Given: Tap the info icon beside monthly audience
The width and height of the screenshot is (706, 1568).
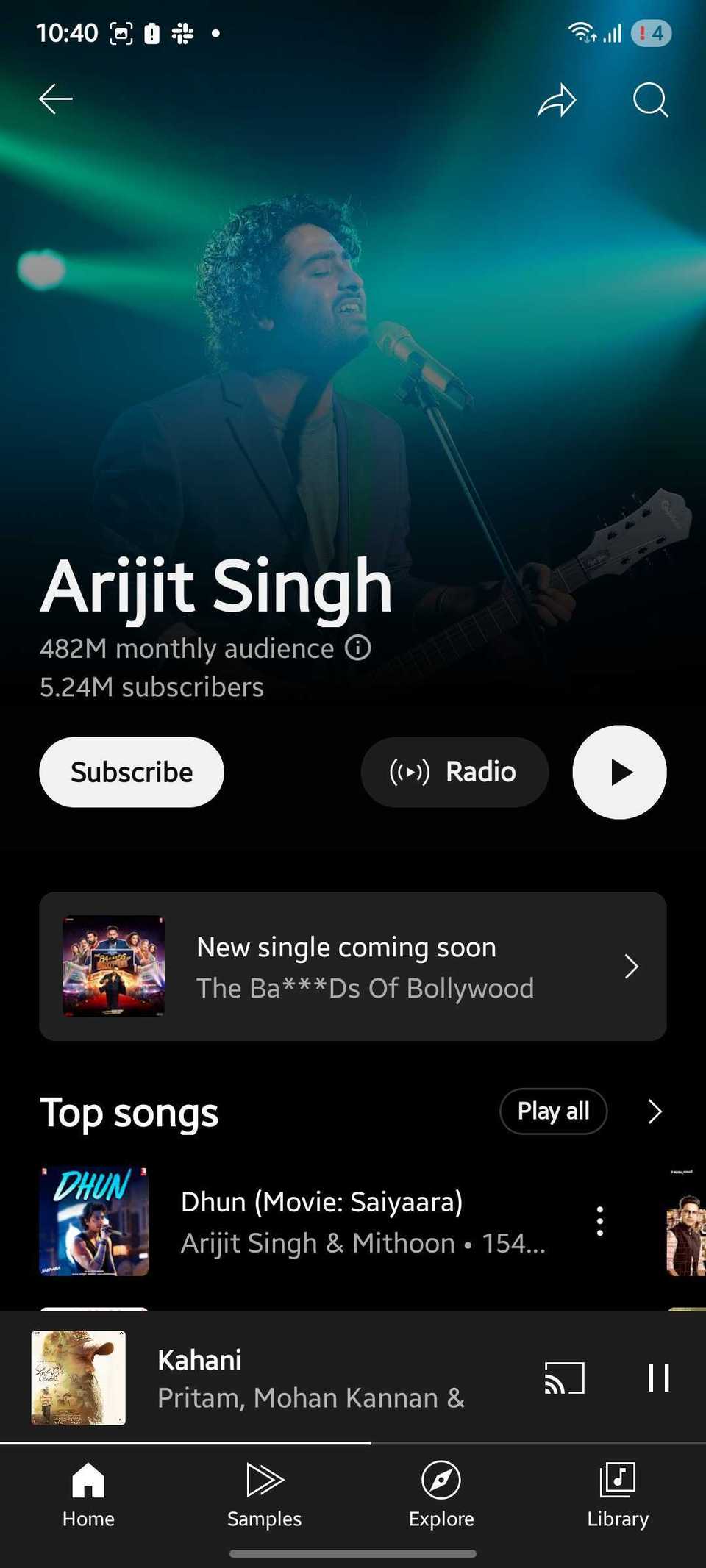Looking at the screenshot, I should (358, 648).
